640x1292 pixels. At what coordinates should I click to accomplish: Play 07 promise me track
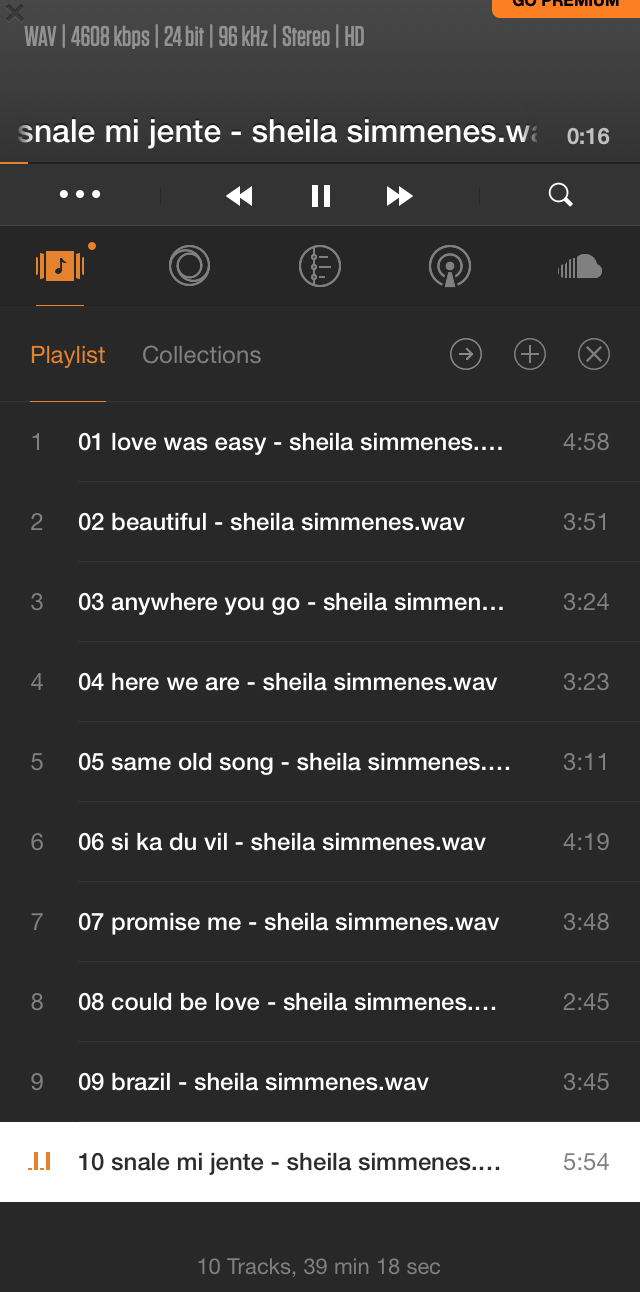(x=288, y=922)
